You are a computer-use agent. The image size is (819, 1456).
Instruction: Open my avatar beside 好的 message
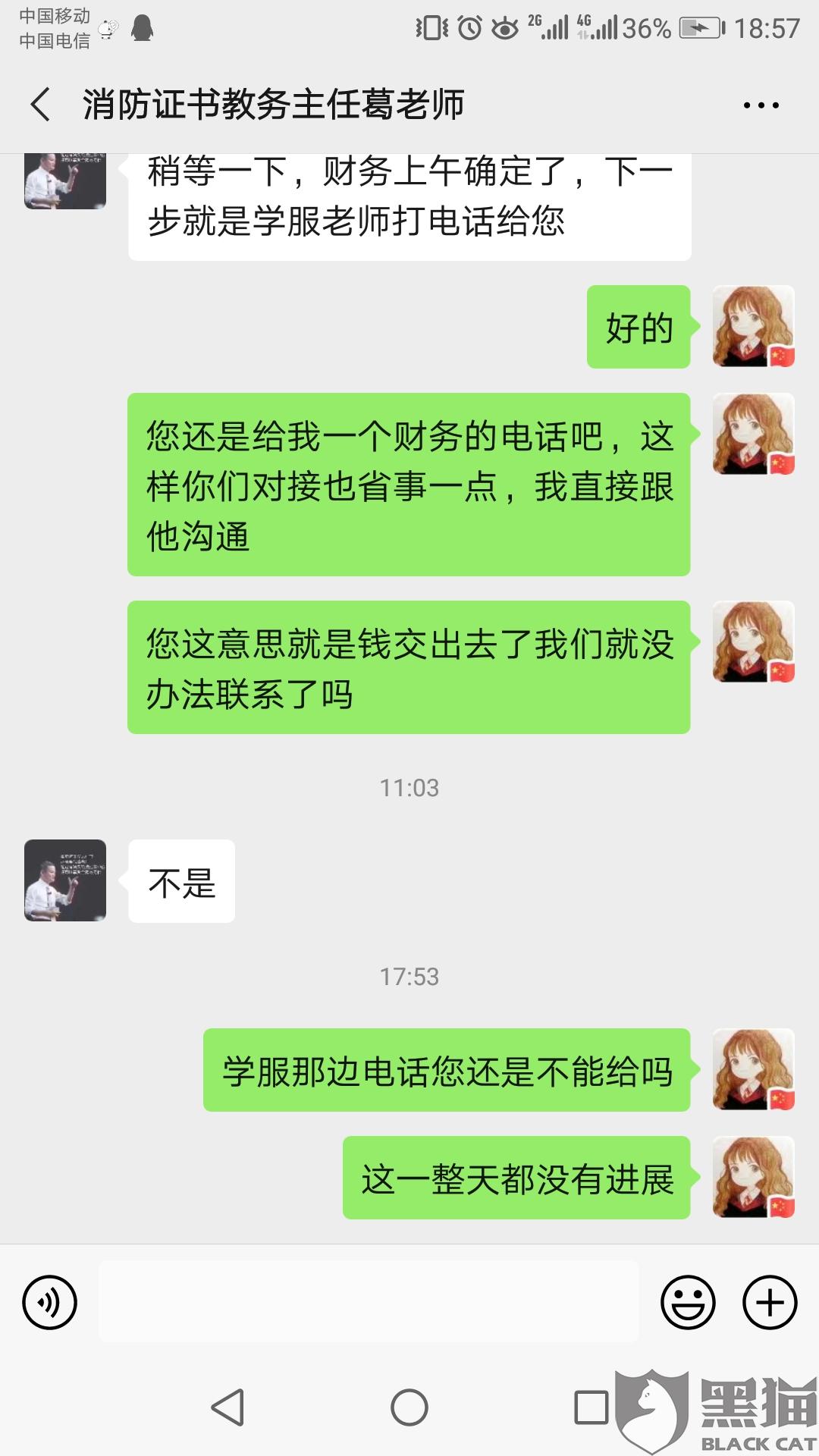pyautogui.click(x=753, y=326)
